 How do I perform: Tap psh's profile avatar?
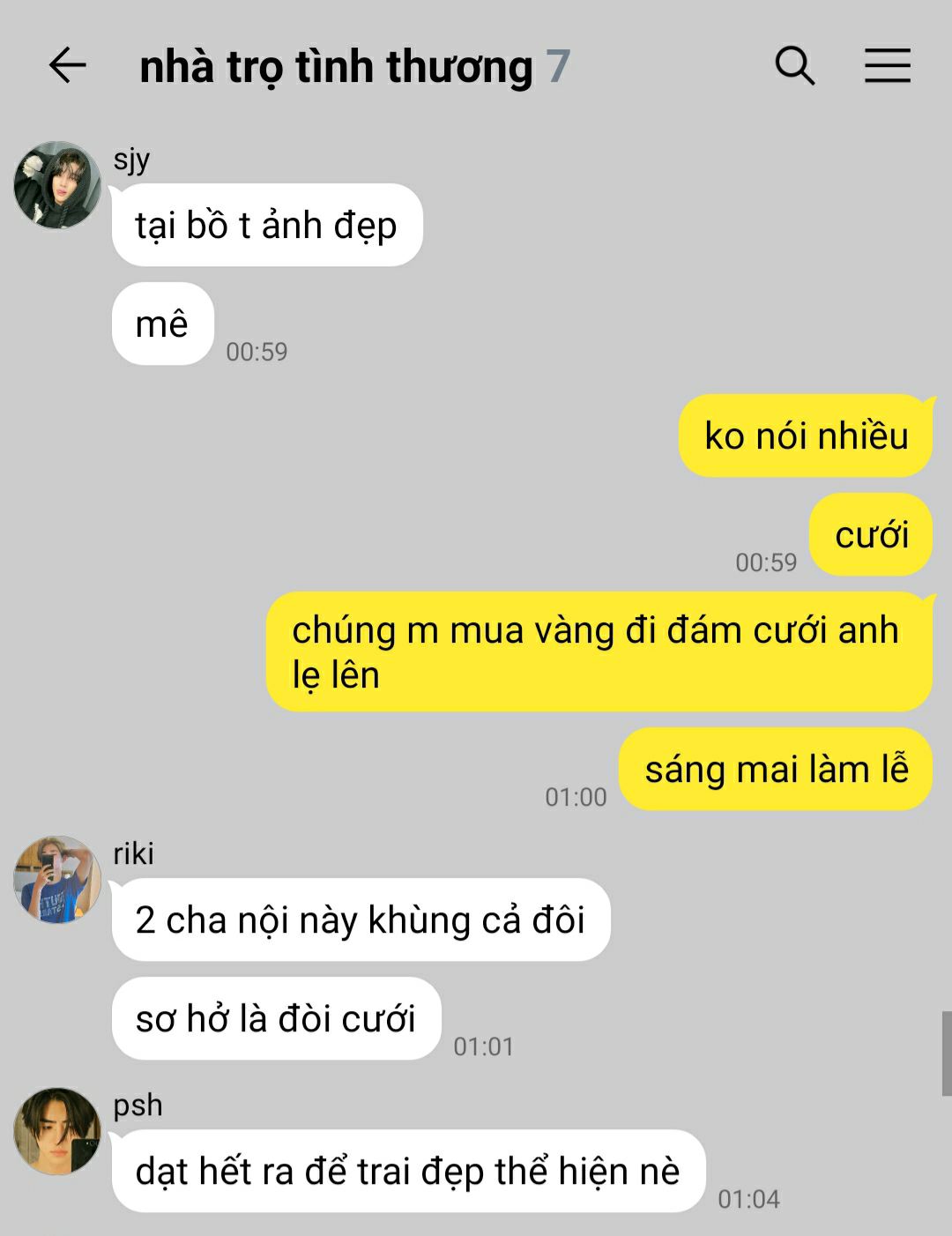click(x=57, y=1131)
